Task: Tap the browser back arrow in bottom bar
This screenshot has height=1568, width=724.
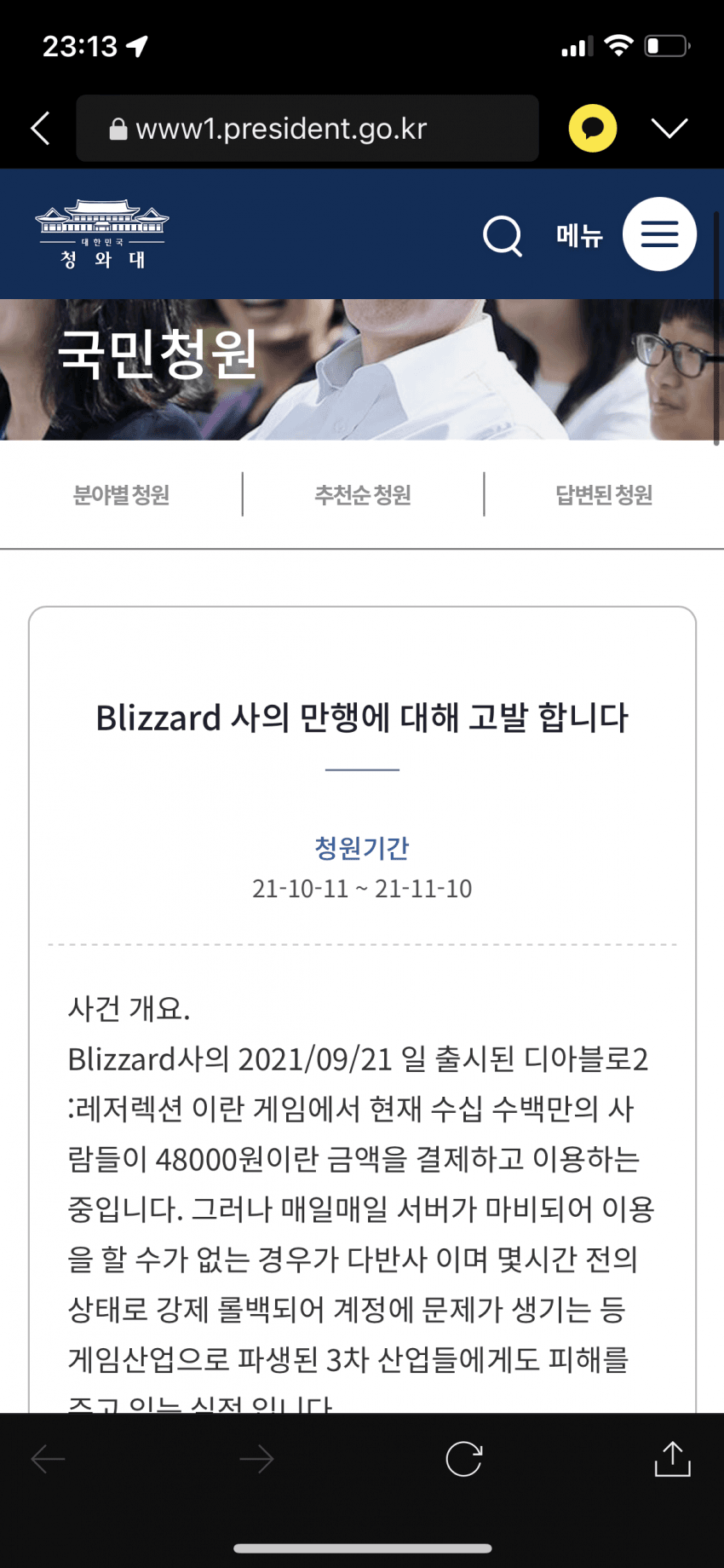Action: [48, 1459]
